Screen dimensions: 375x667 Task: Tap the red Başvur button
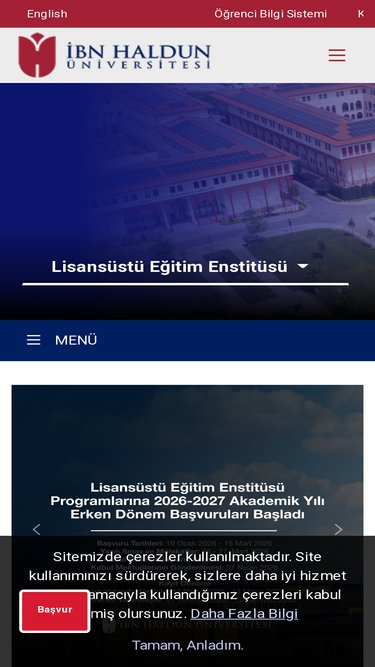(x=55, y=611)
